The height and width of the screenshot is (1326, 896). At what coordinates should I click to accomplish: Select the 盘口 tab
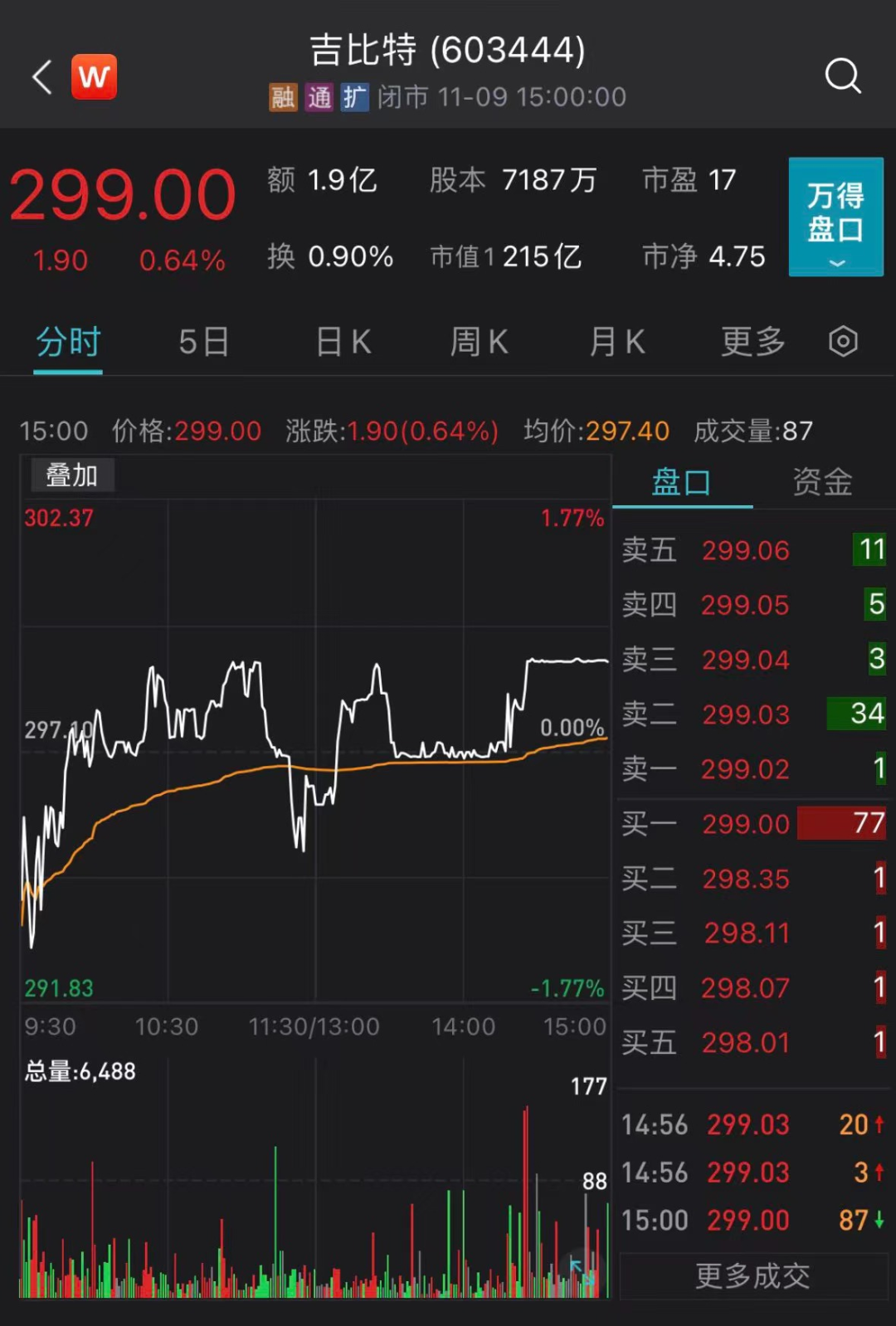[681, 482]
